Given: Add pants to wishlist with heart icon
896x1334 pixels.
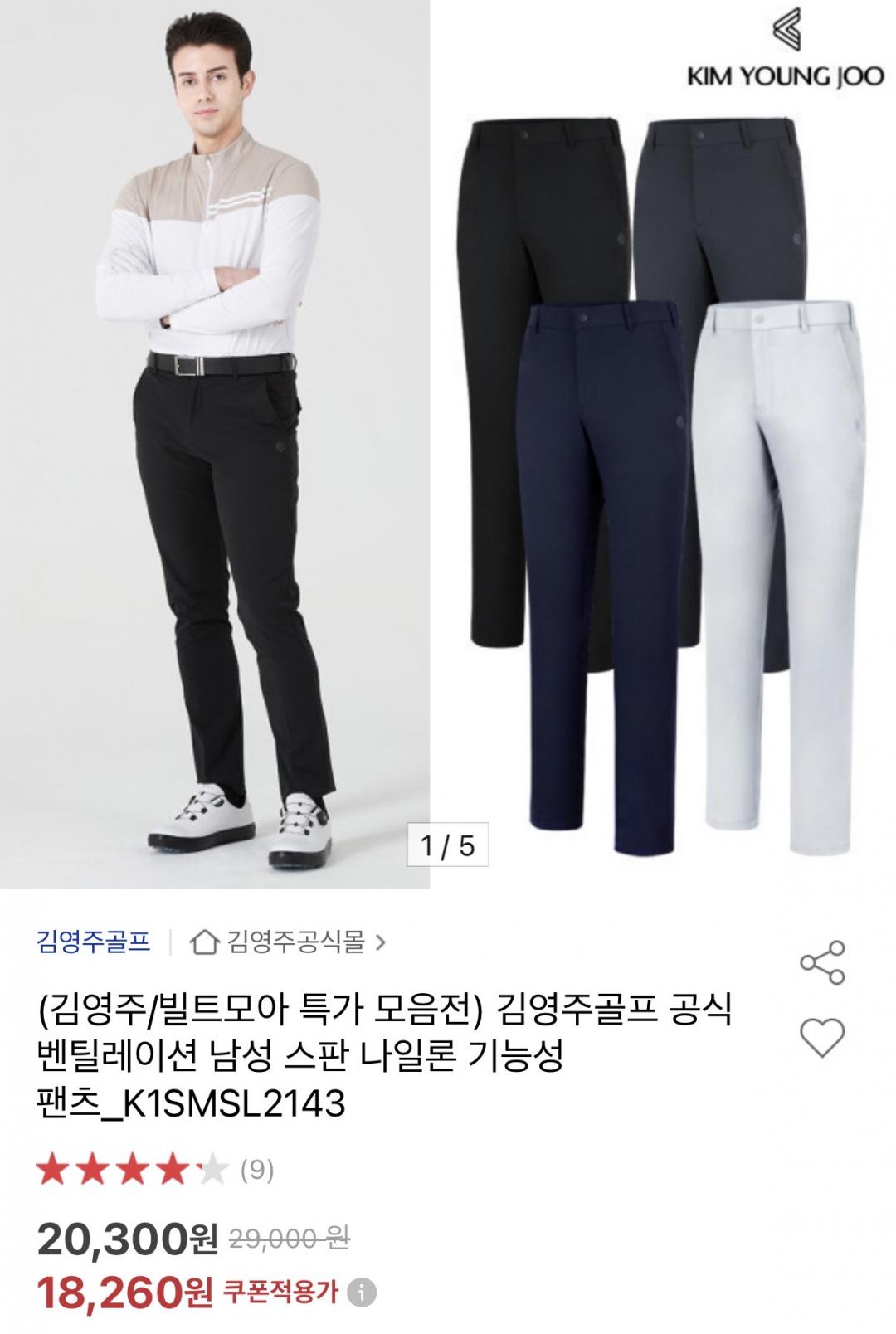Looking at the screenshot, I should 821,1038.
